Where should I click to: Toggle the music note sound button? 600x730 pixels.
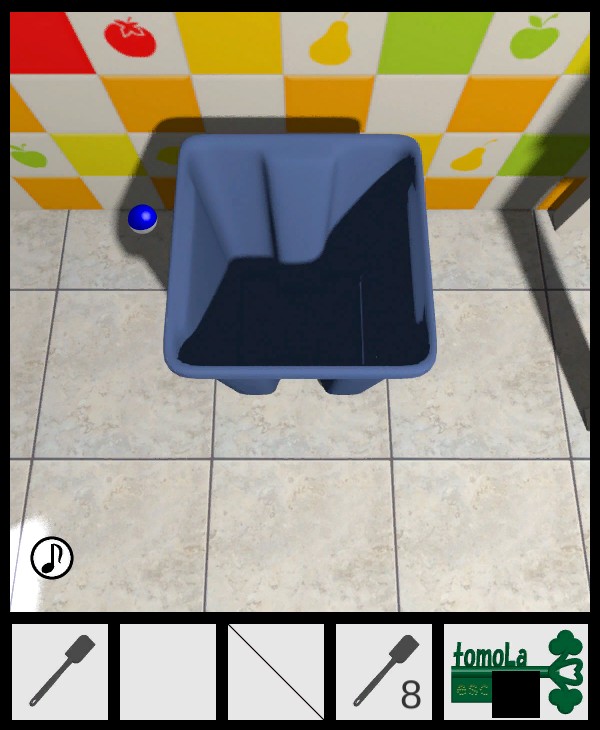[x=52, y=558]
